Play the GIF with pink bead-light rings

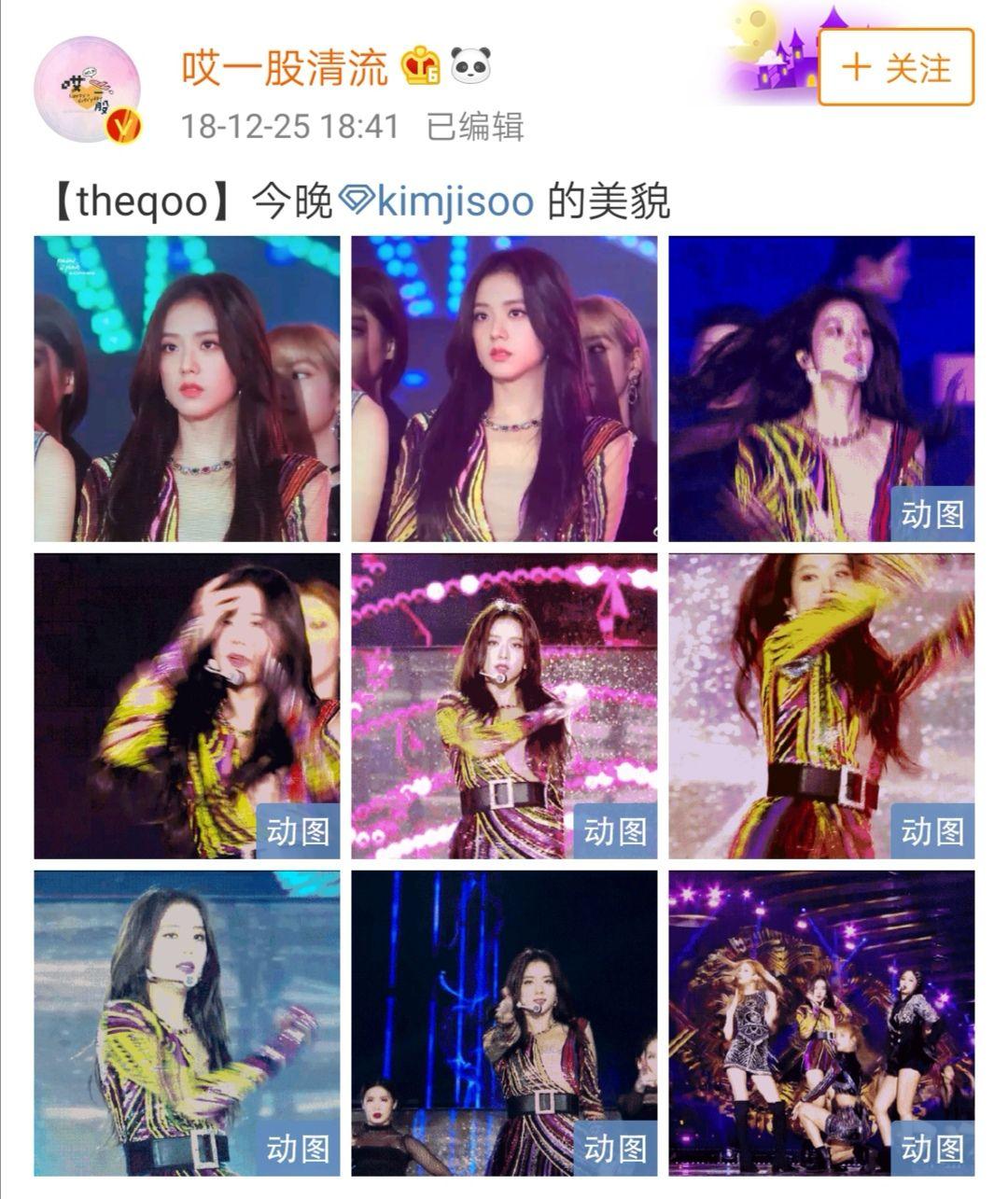click(x=504, y=705)
